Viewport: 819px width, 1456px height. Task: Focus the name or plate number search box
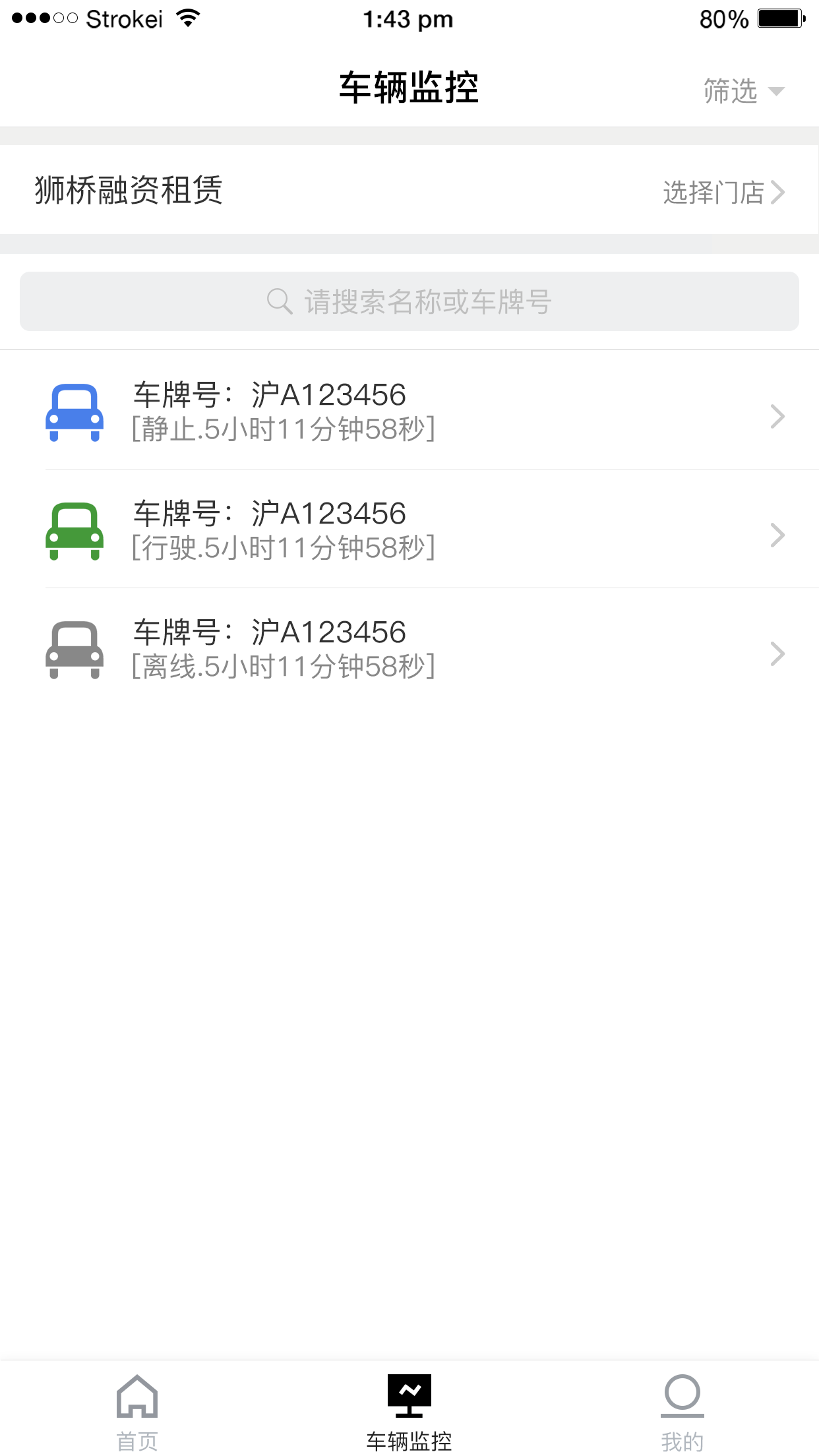(x=409, y=301)
